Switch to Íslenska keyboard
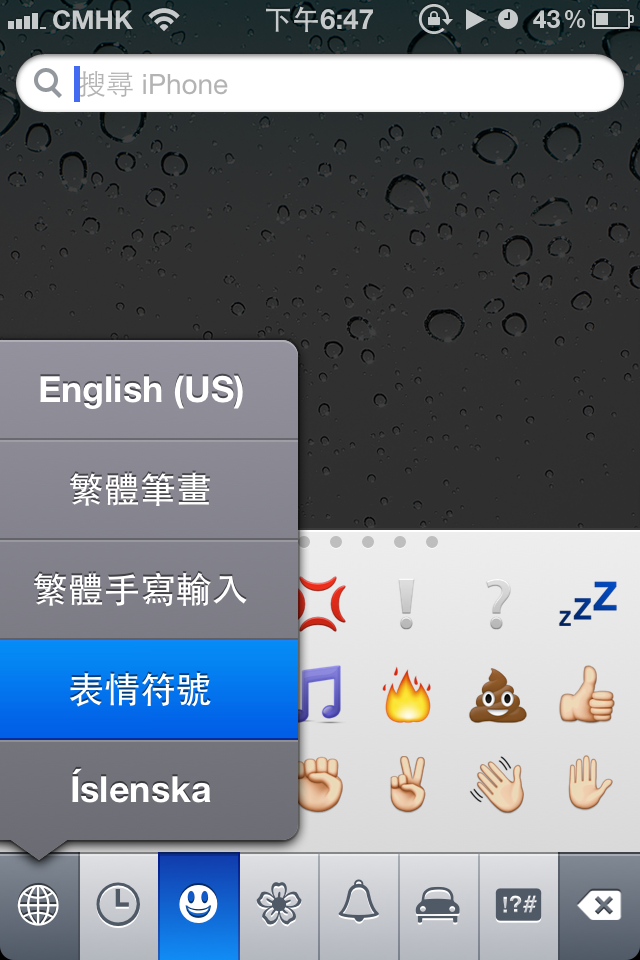Viewport: 640px width, 960px height. 141,790
